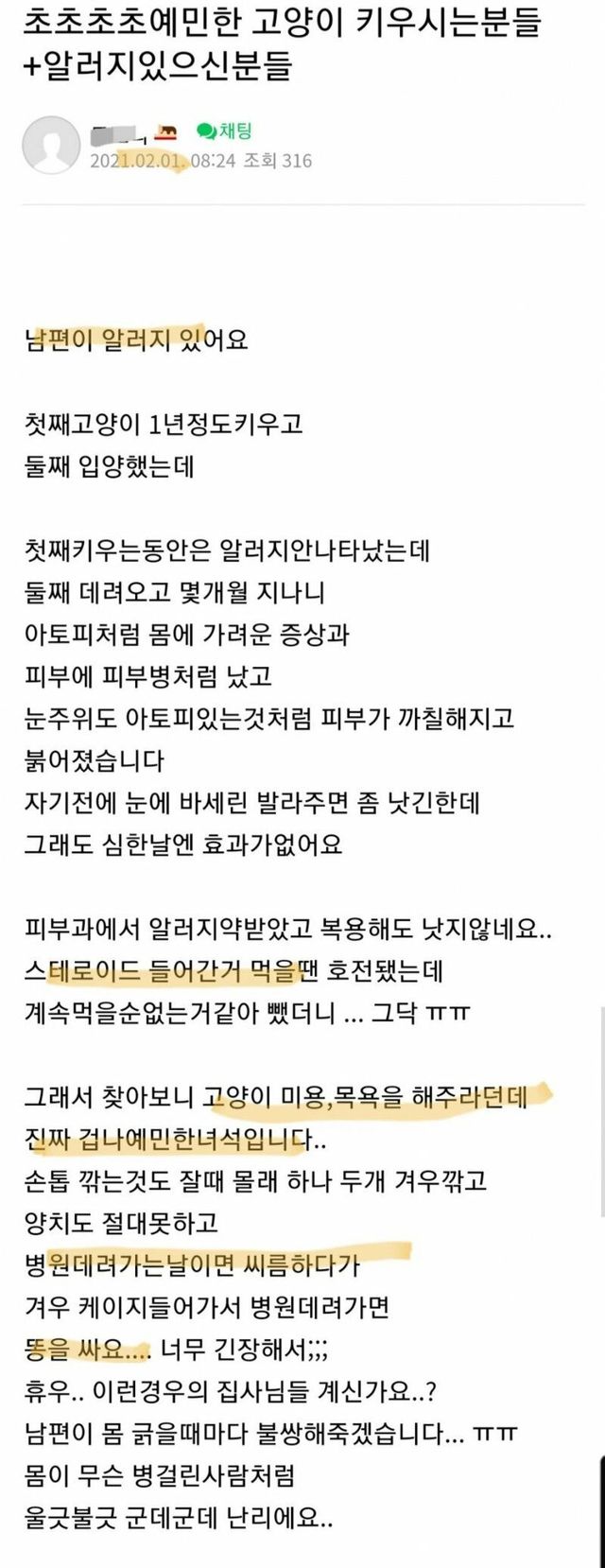Open the post author's profile avatar
The width and height of the screenshot is (605, 1568).
(49, 145)
